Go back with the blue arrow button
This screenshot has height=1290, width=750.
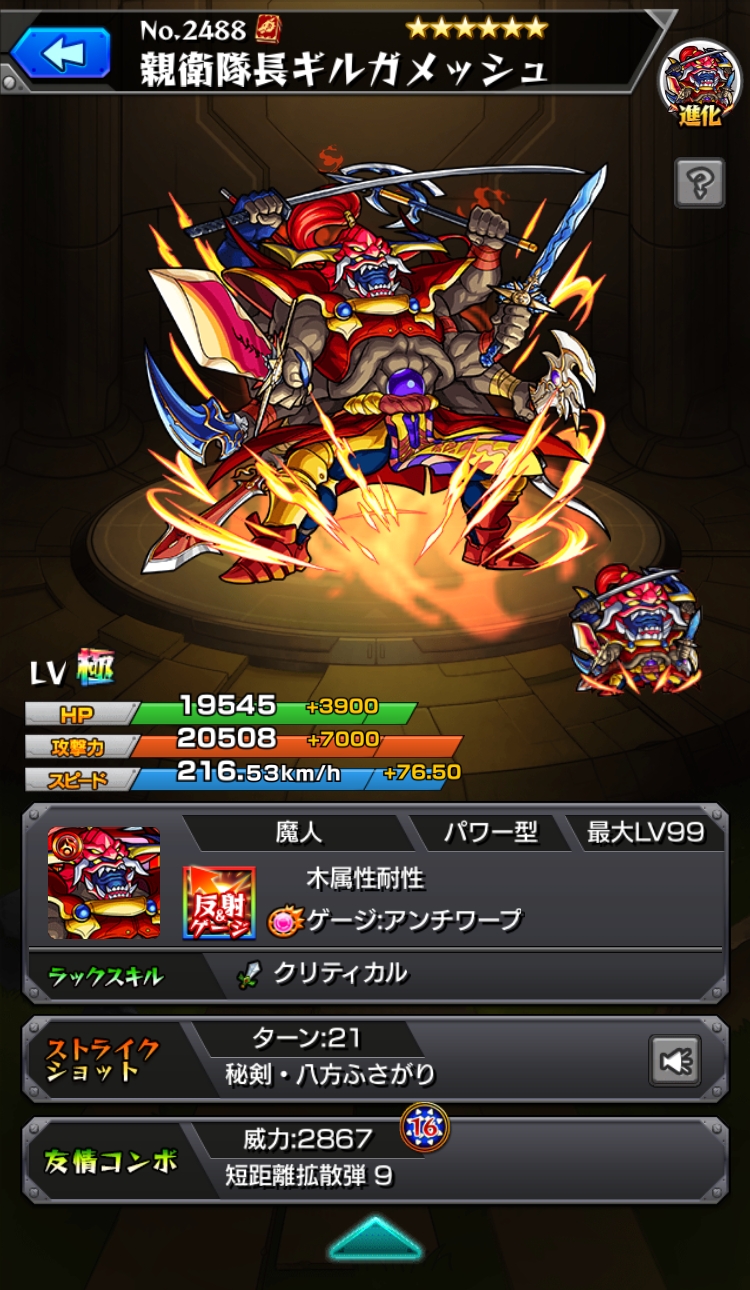pos(60,52)
